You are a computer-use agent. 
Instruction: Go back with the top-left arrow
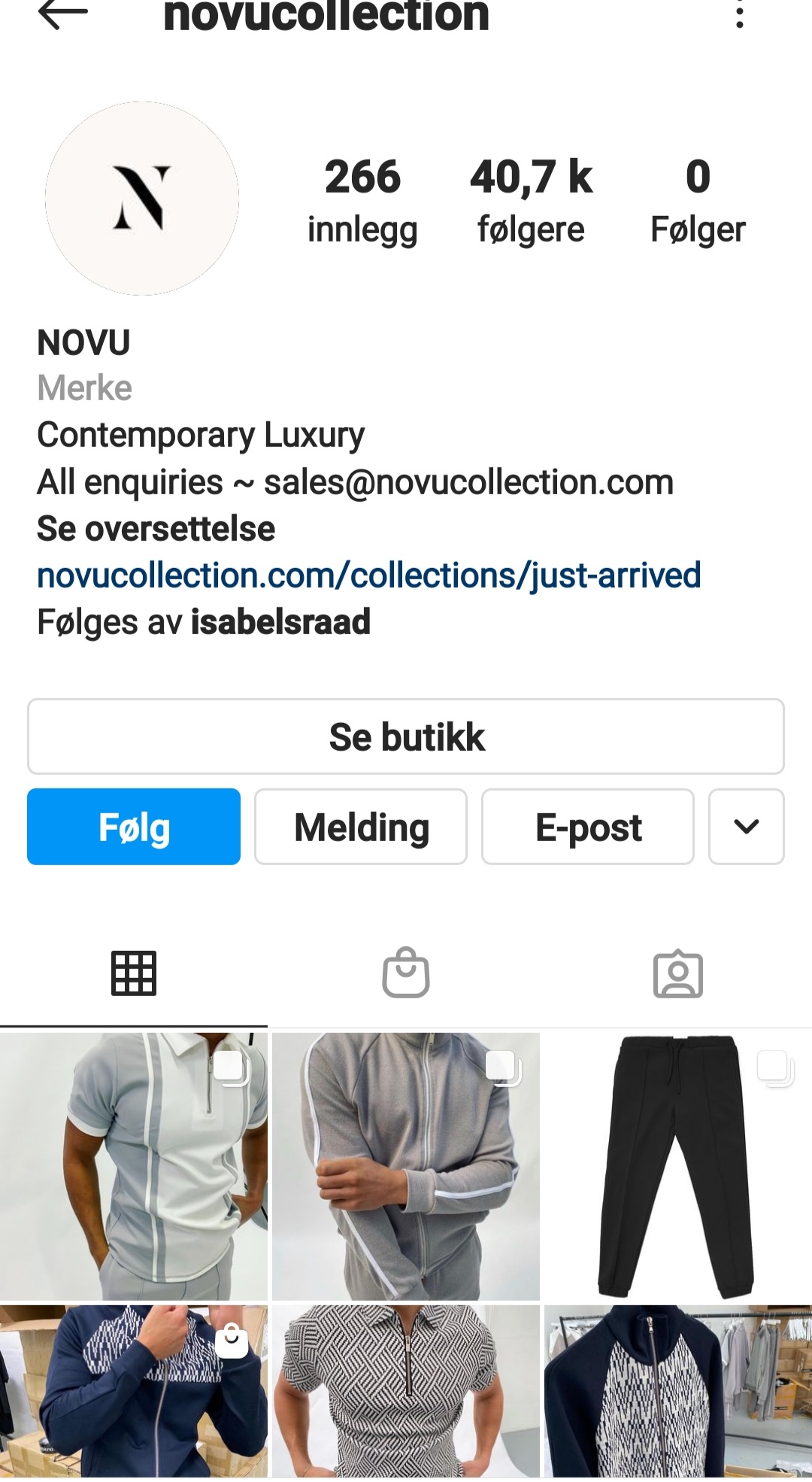[62, 14]
